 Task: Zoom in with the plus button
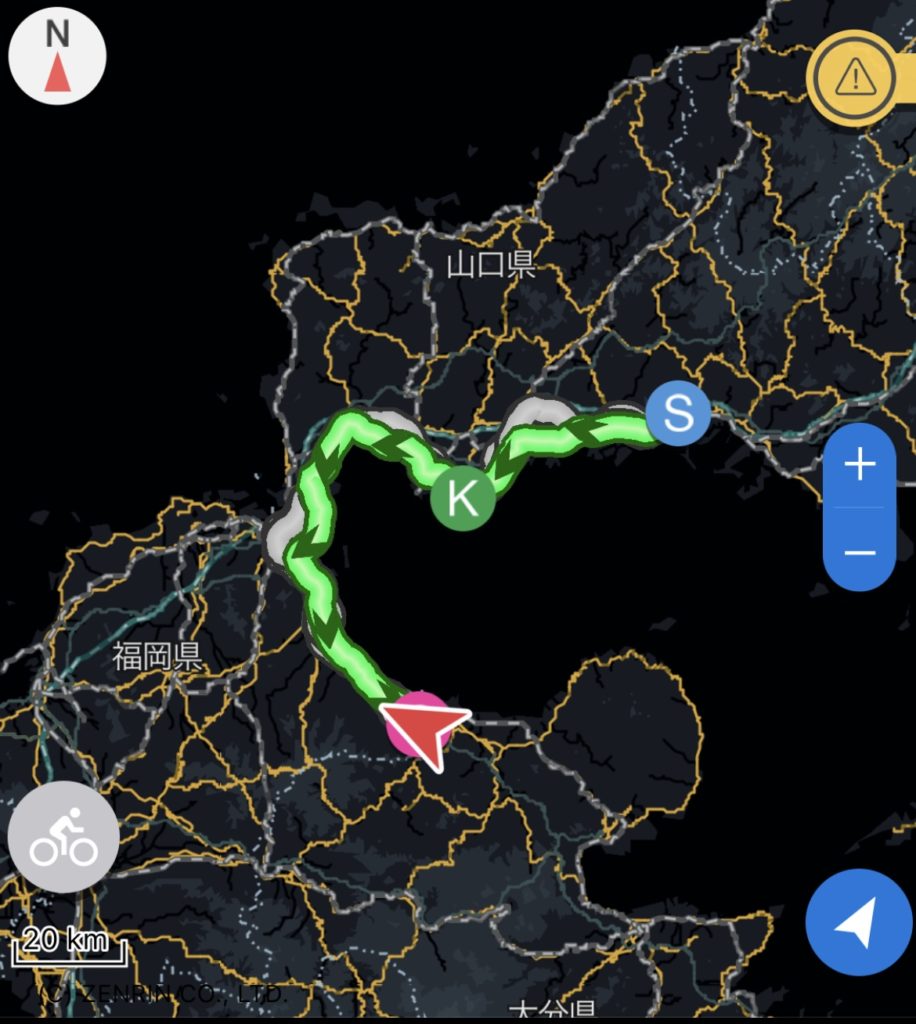click(859, 465)
